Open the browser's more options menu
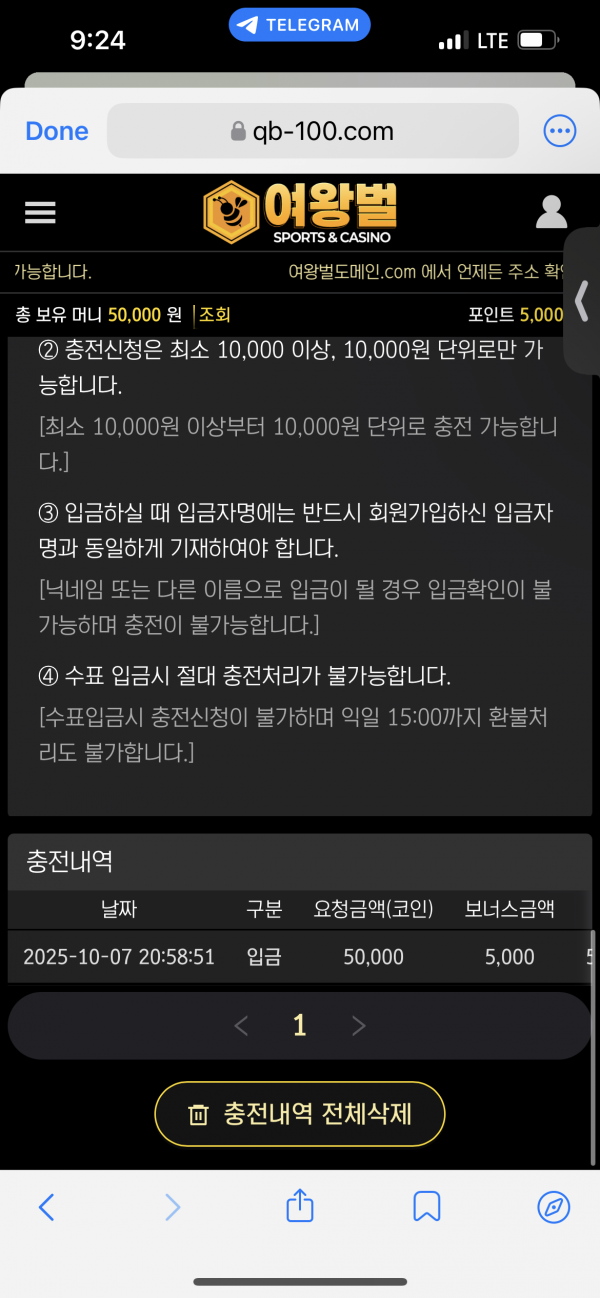600x1298 pixels. point(560,131)
